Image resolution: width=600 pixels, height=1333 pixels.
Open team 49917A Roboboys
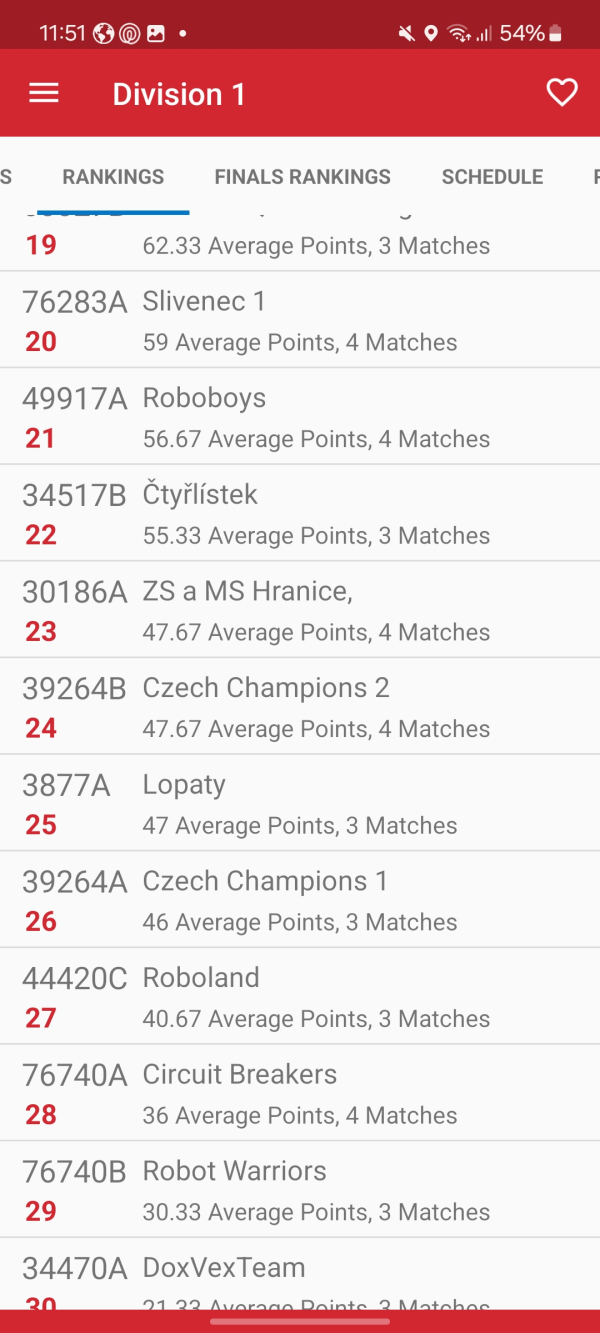click(x=300, y=417)
